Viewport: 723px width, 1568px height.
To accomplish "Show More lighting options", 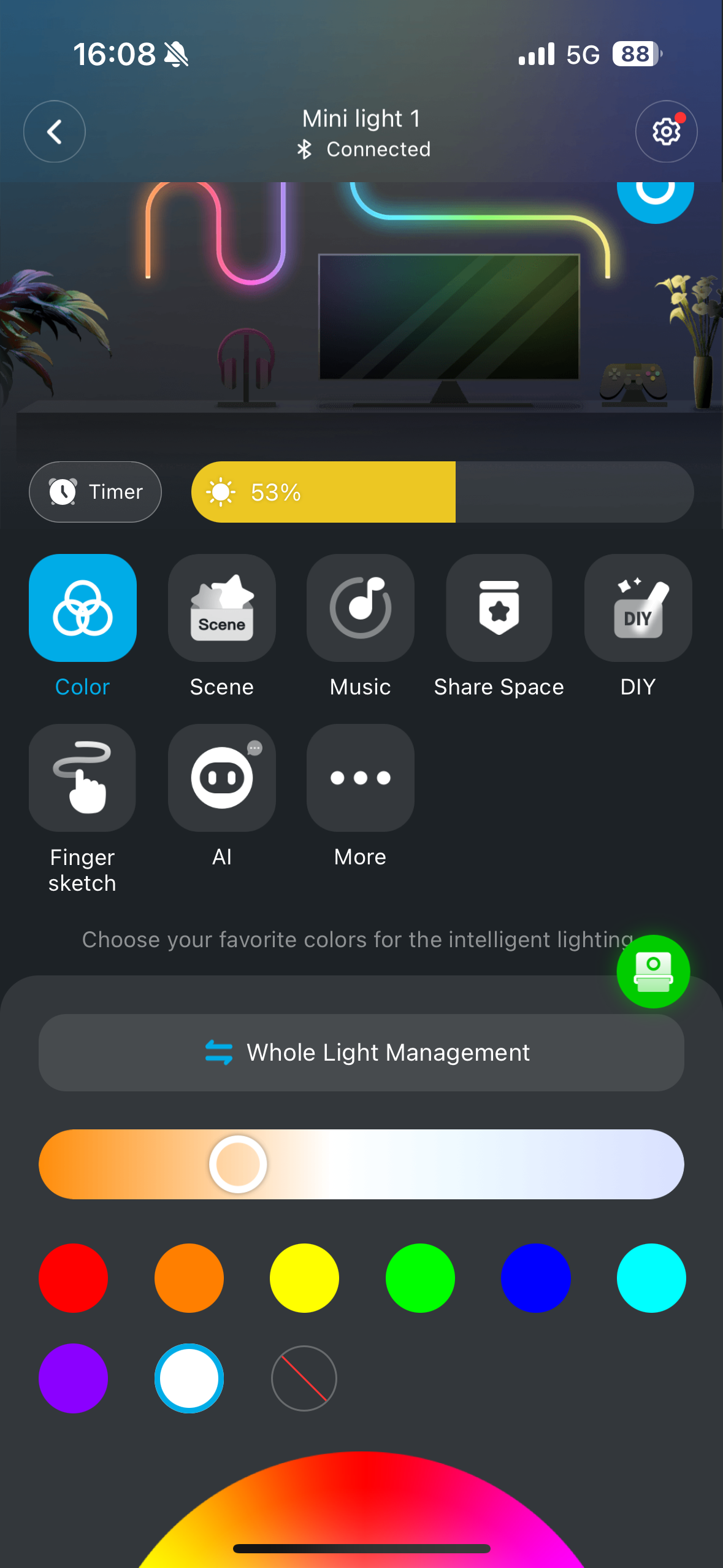I will 361,778.
